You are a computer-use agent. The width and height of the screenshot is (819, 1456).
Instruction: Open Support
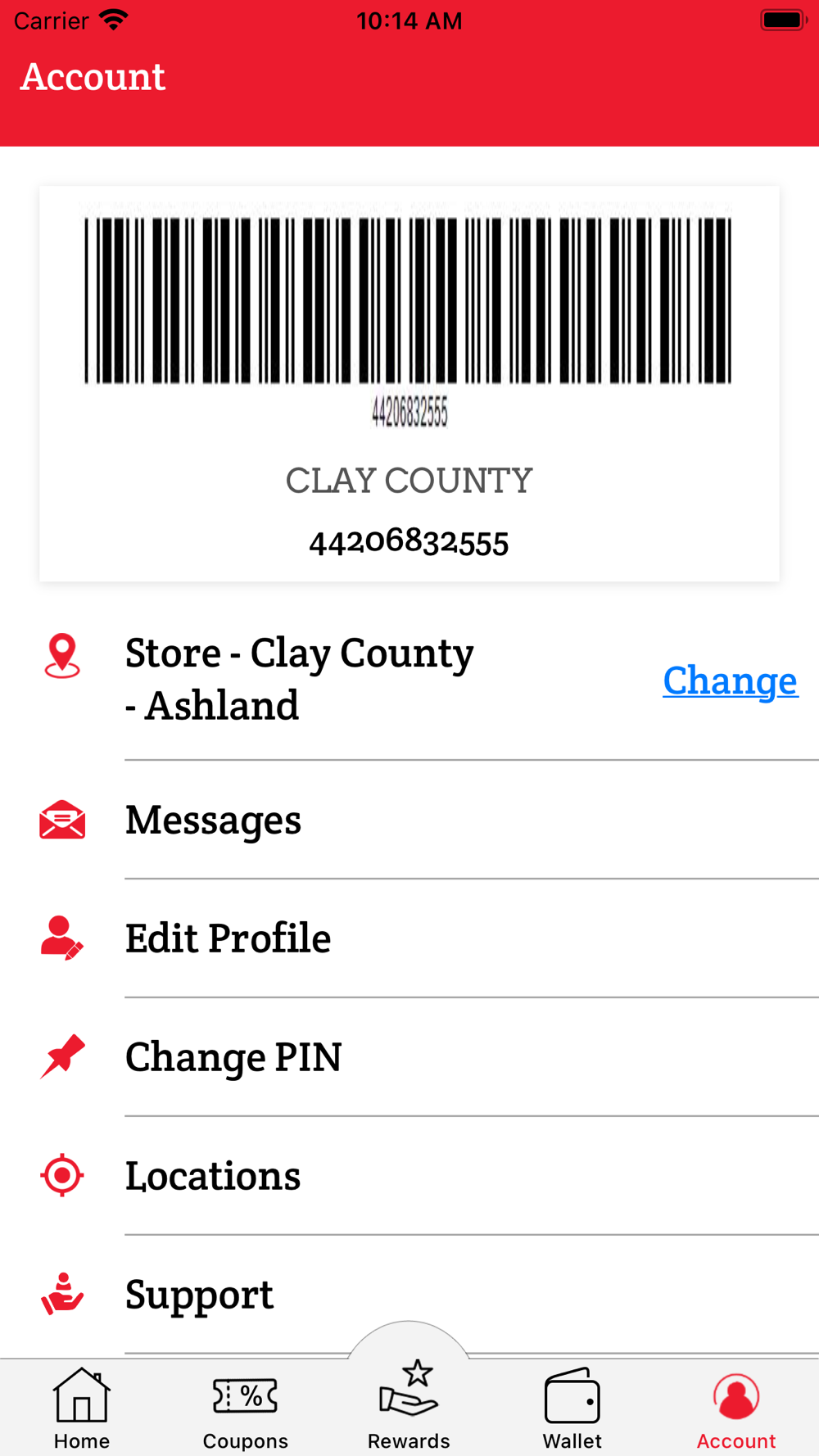pos(409,1295)
